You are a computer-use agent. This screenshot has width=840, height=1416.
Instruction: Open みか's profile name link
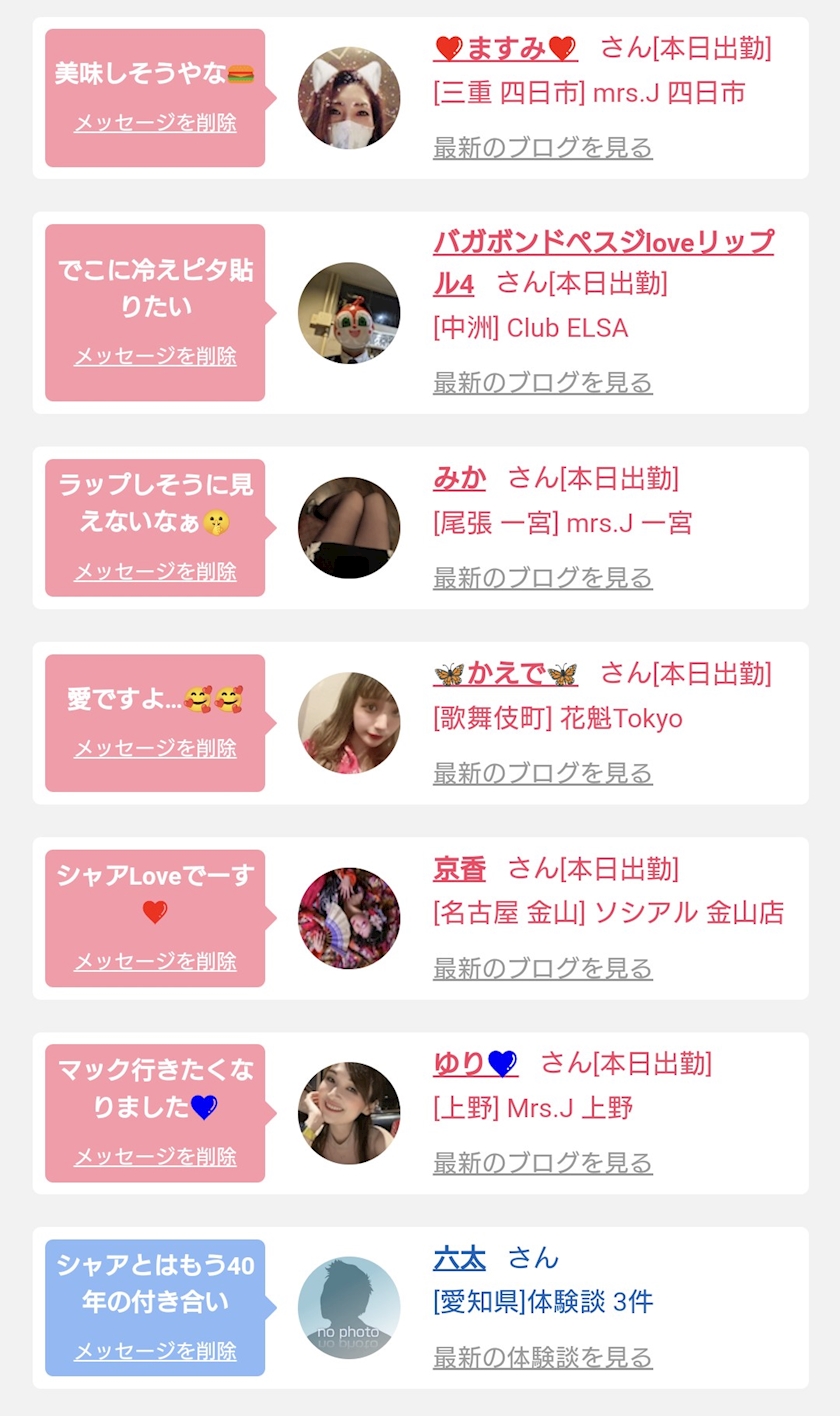459,478
